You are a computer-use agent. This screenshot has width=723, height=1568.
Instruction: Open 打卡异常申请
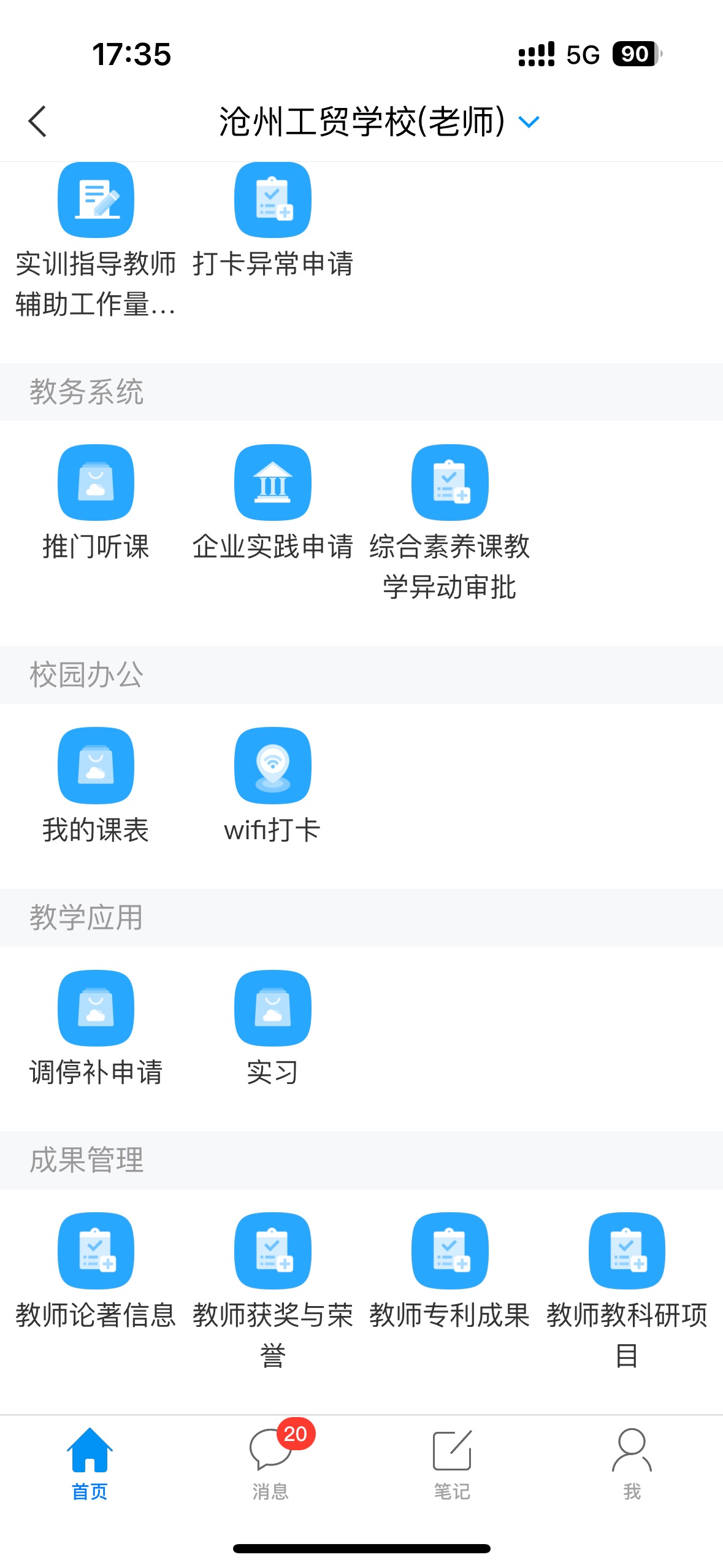273,200
